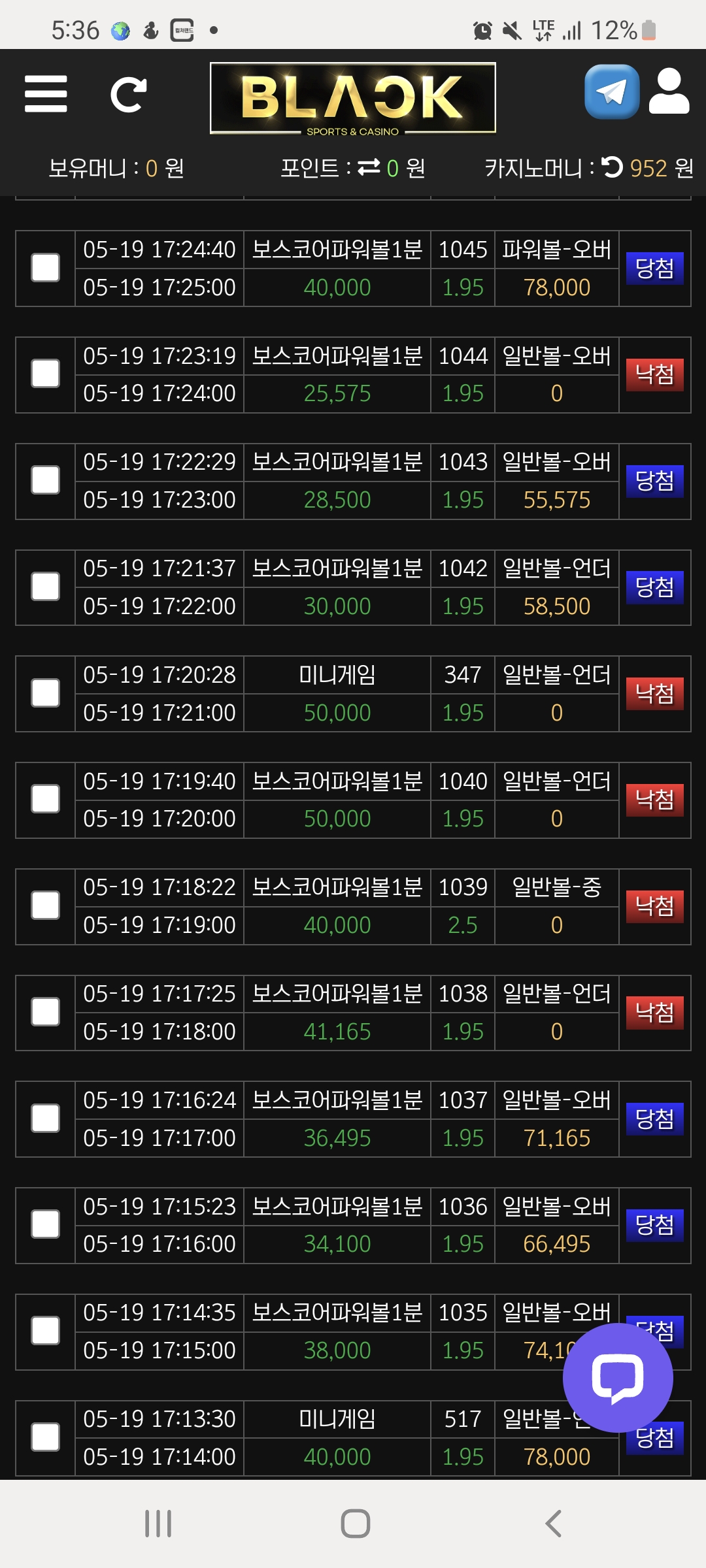Refresh the casino money balance
The image size is (706, 1568).
click(612, 167)
